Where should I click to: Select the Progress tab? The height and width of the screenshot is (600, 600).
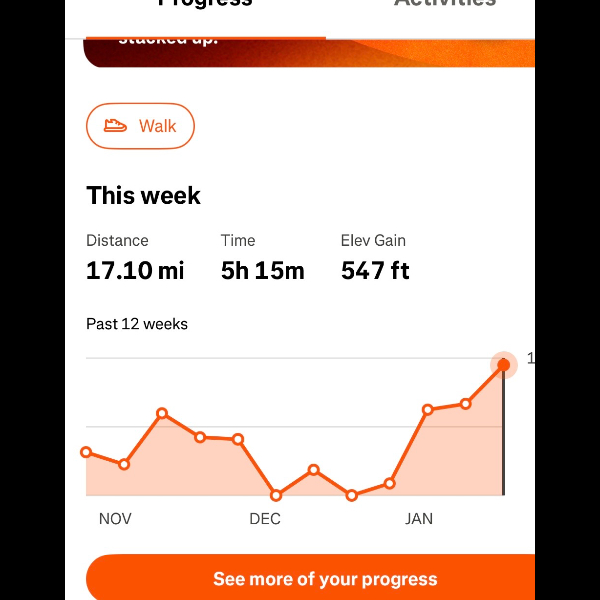click(205, 5)
